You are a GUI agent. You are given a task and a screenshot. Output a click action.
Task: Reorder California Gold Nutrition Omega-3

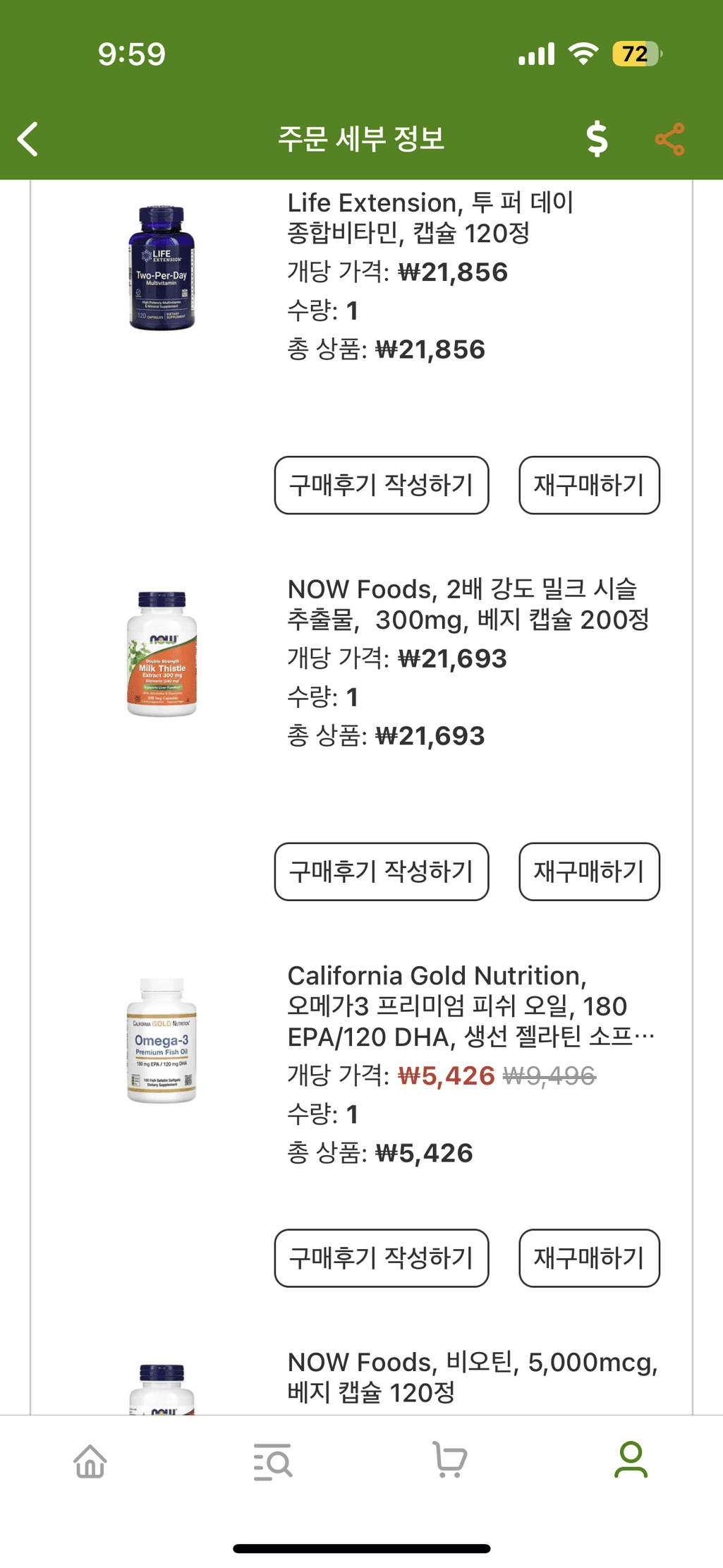pyautogui.click(x=589, y=1258)
